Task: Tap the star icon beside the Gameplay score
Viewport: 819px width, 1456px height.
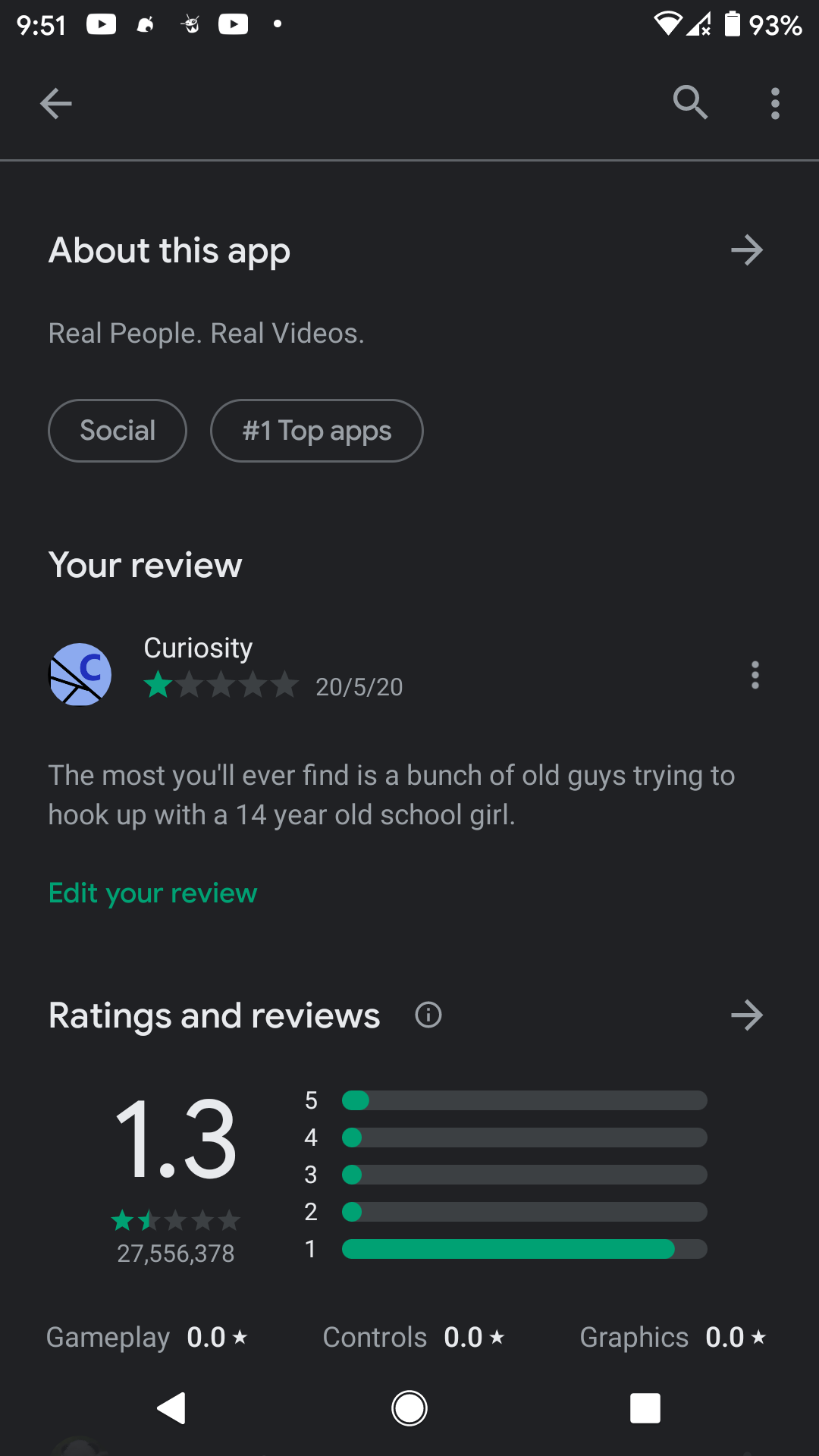Action: [241, 1338]
